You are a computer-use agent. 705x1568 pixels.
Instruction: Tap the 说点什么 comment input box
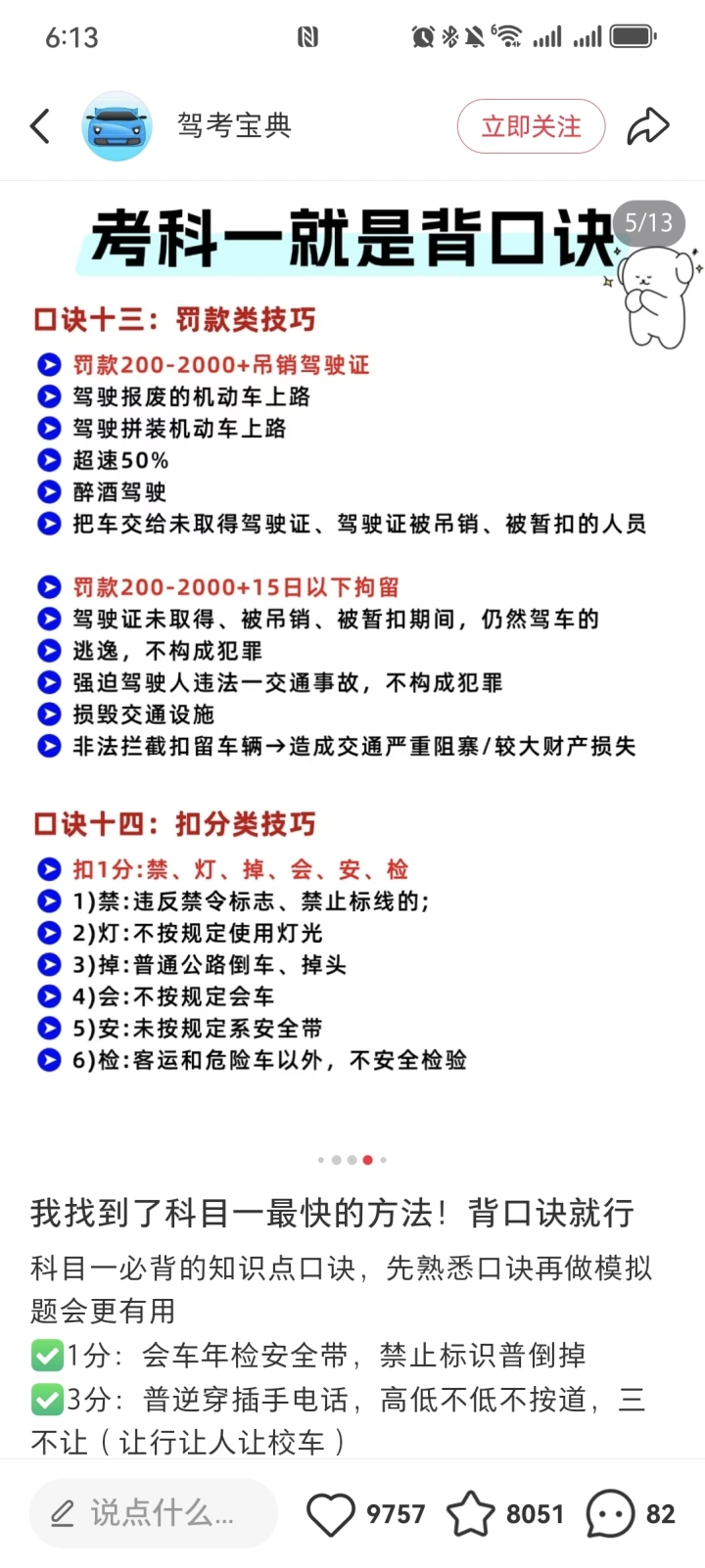tap(154, 1513)
